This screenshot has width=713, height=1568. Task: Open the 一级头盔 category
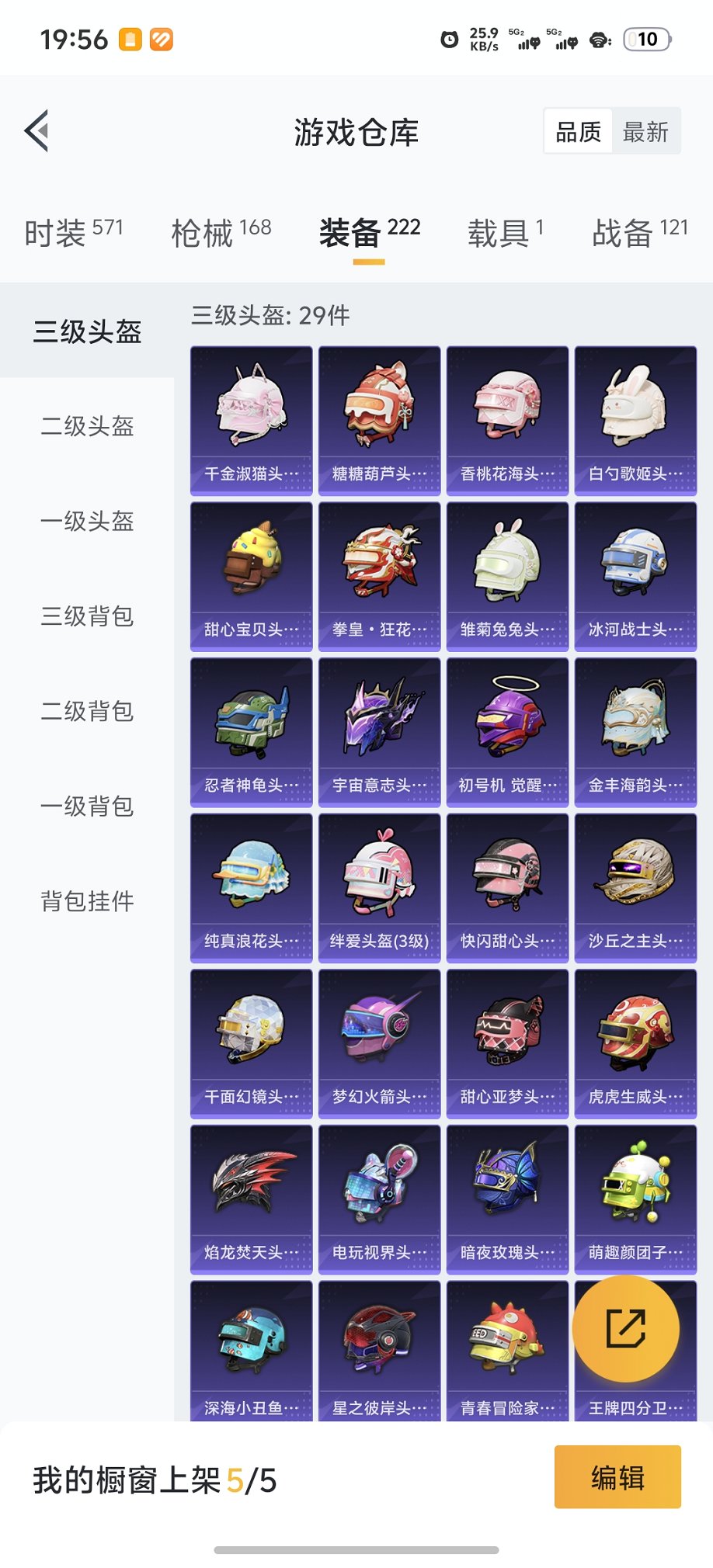click(87, 521)
